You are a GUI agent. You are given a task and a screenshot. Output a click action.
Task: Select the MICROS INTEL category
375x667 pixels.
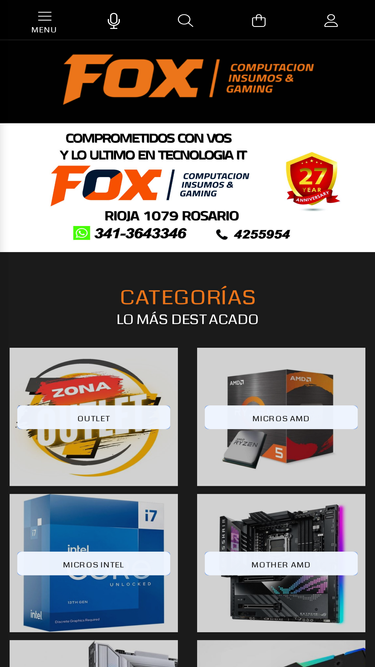94,563
